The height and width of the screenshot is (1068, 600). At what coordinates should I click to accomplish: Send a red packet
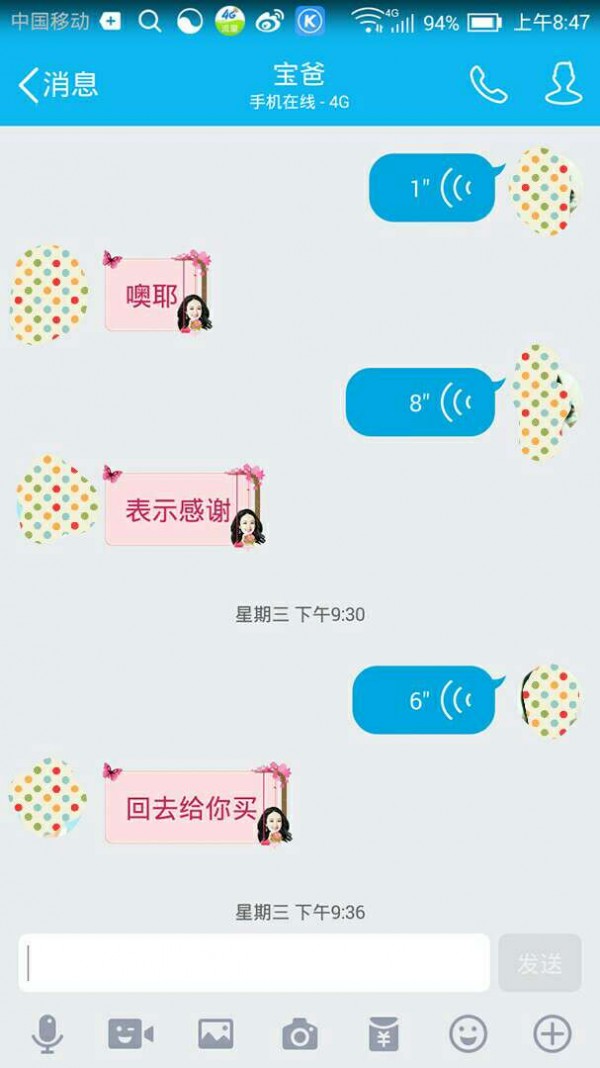pos(383,1034)
